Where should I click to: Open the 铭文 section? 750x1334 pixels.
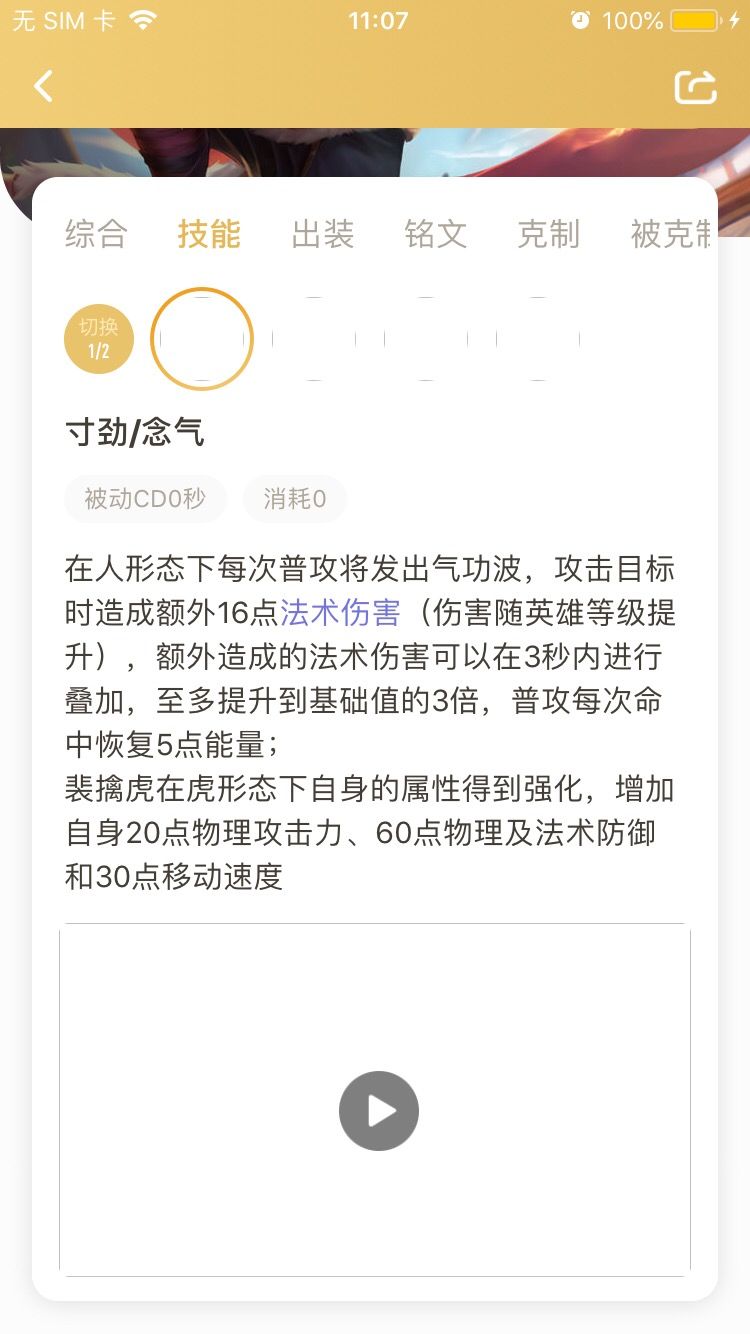coord(436,234)
